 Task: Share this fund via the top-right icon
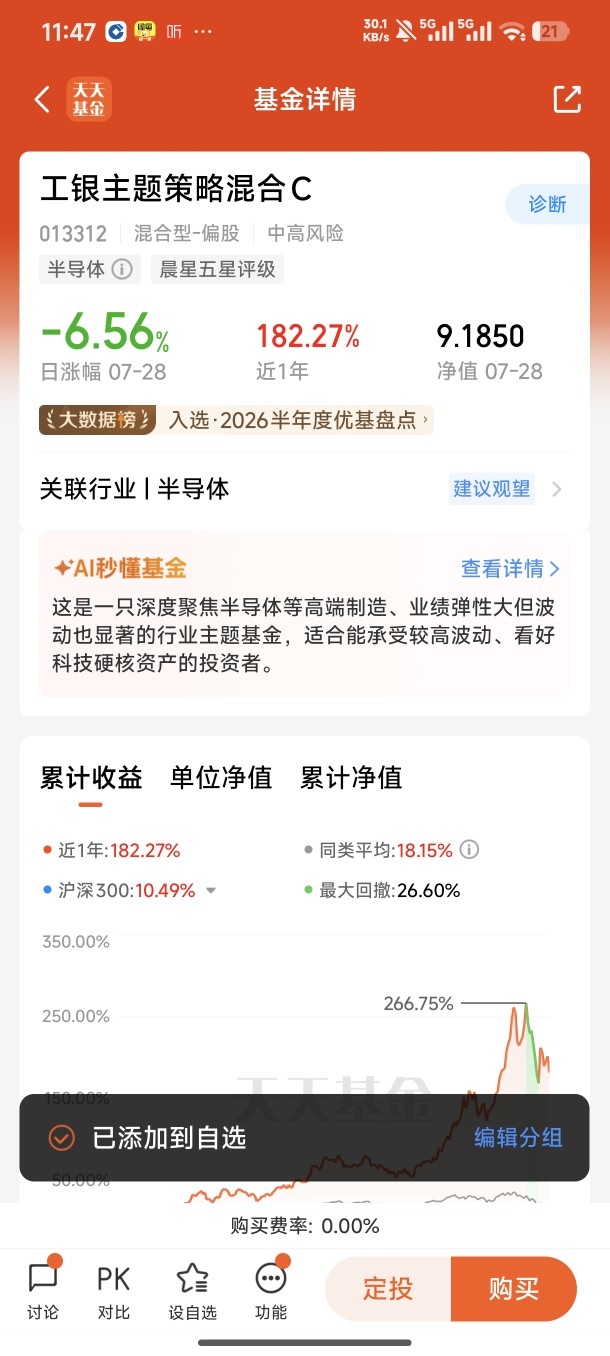click(x=567, y=99)
